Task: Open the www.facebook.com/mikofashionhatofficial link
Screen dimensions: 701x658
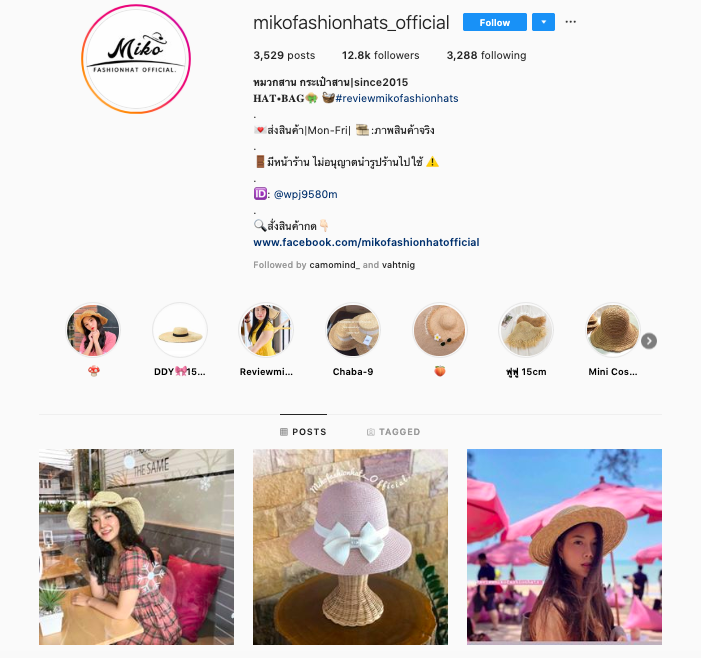Action: [366, 242]
